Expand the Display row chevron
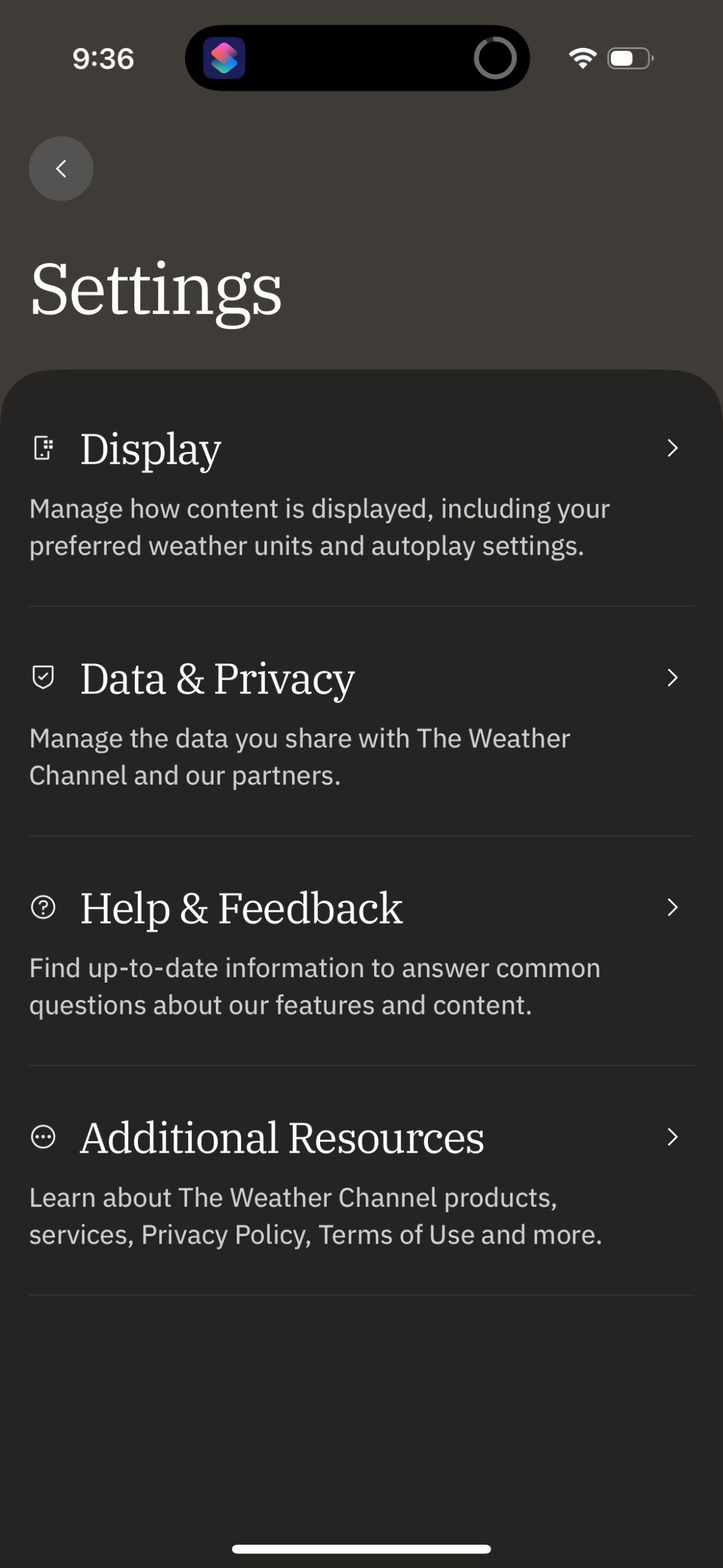This screenshot has height=1568, width=723. coord(672,448)
